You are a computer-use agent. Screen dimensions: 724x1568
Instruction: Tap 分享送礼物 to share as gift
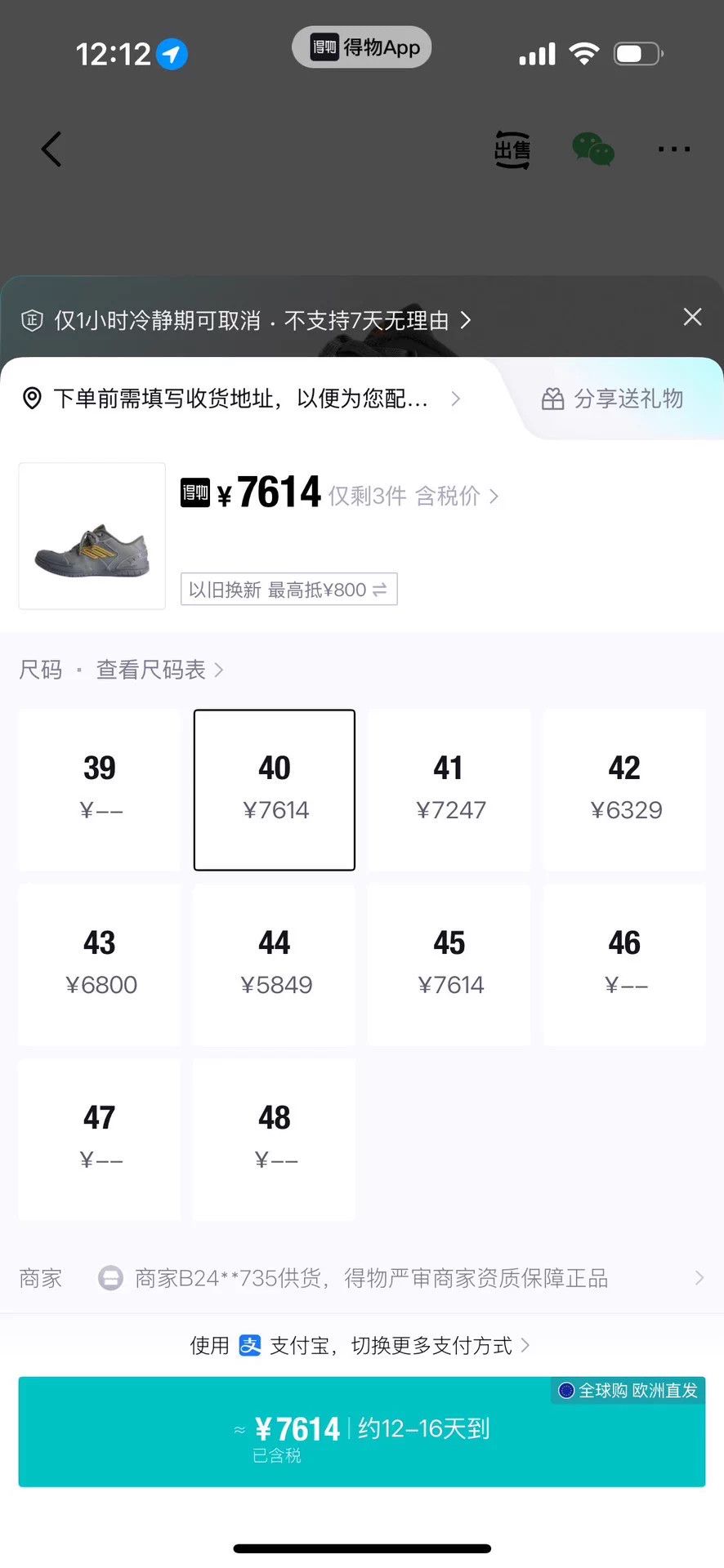[613, 399]
